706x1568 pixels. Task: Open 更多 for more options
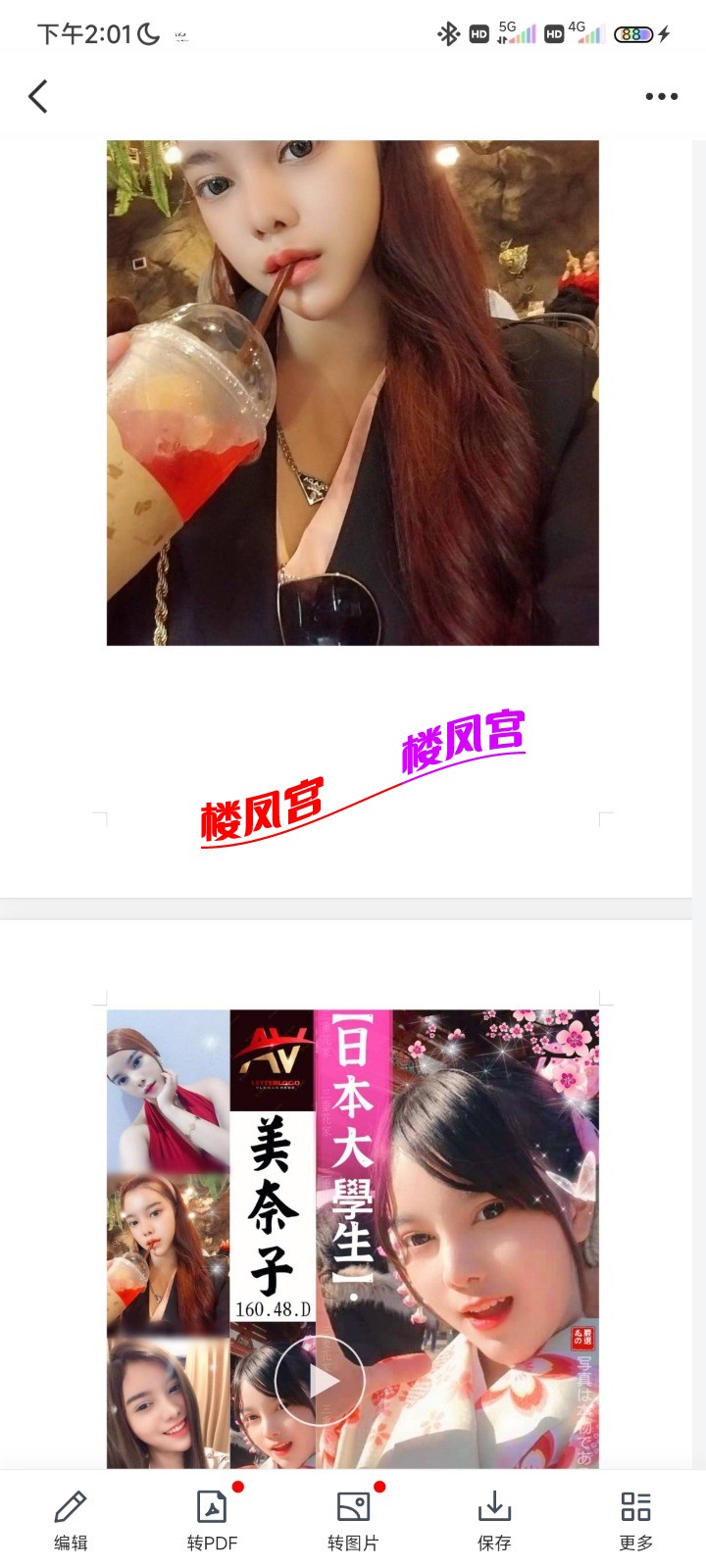coord(635,1520)
